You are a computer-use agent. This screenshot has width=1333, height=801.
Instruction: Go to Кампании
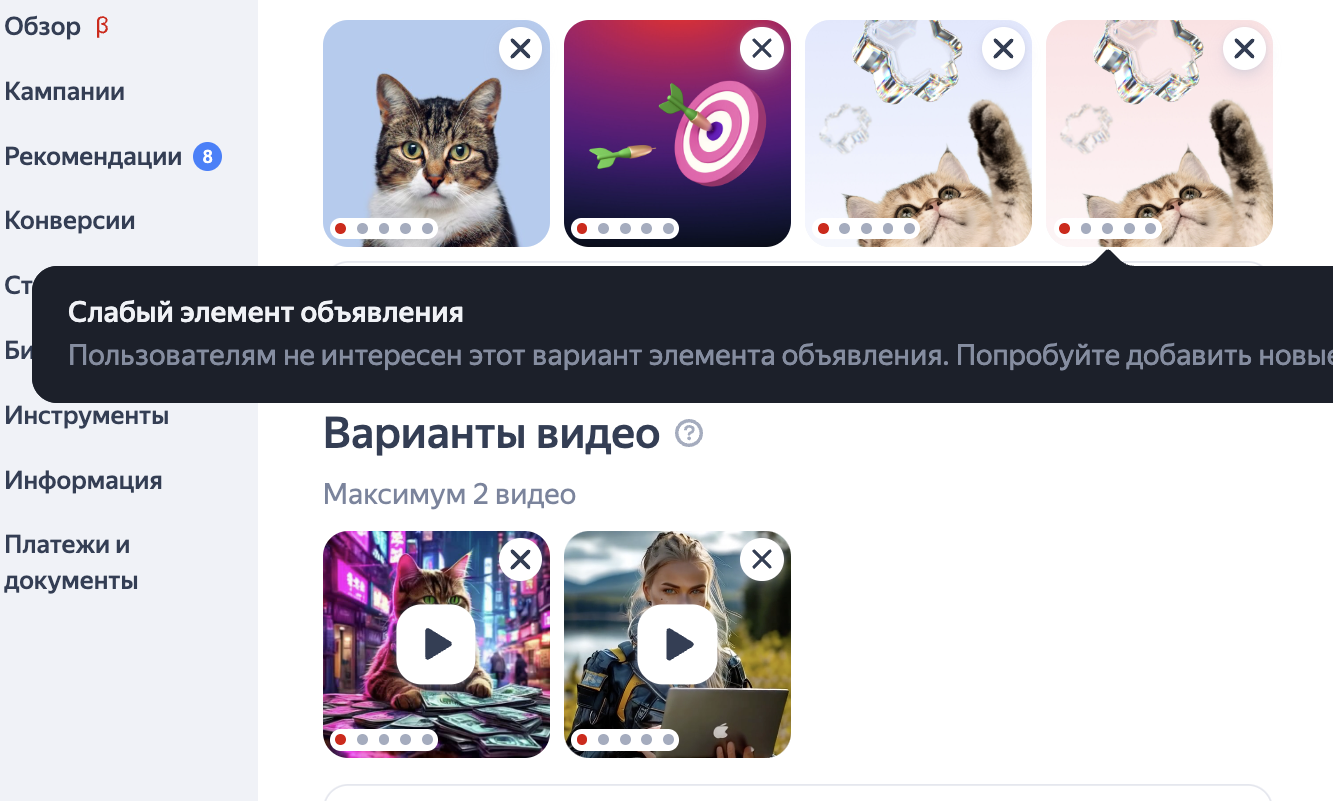tap(65, 92)
